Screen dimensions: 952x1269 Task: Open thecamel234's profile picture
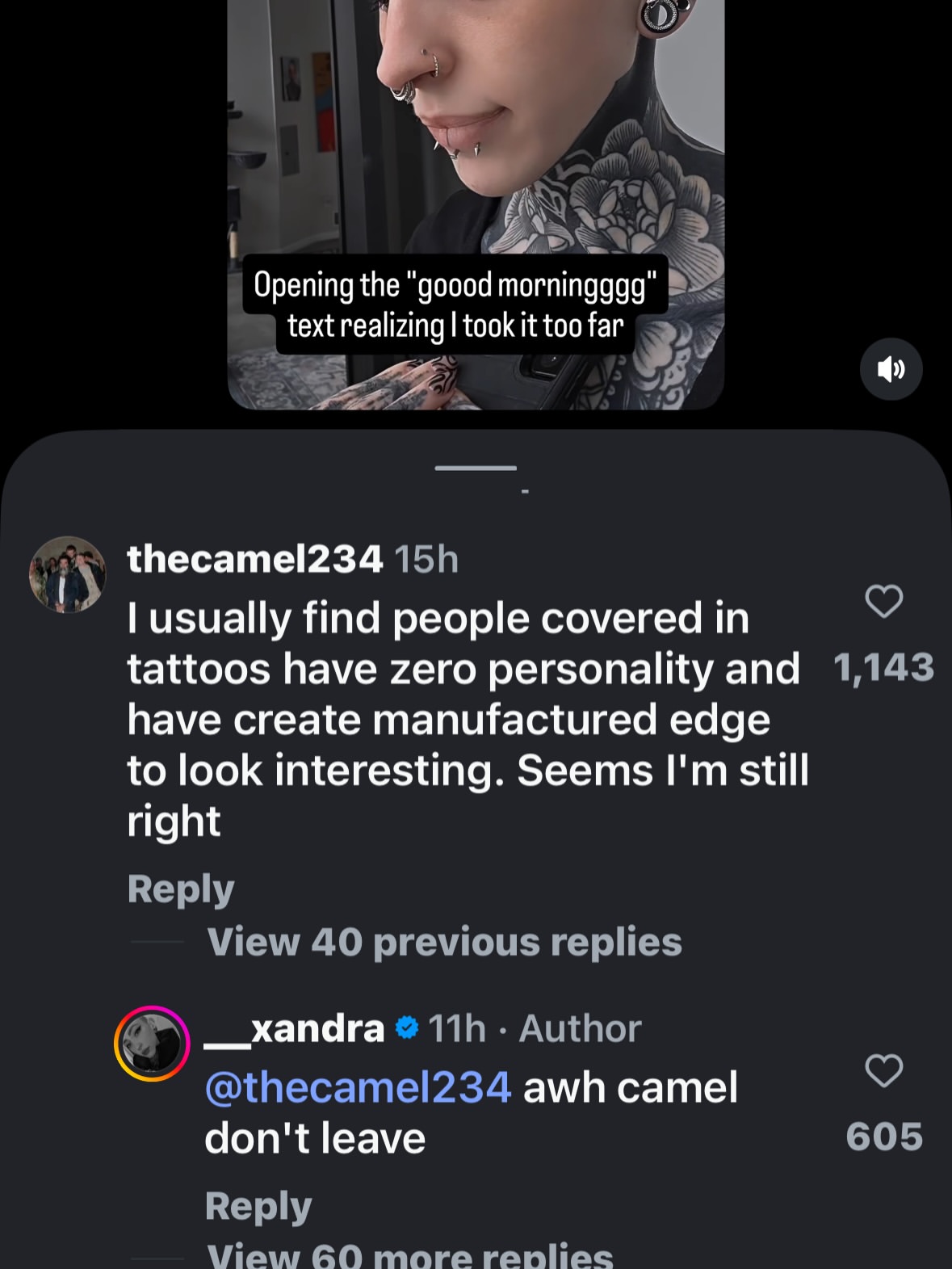[67, 574]
